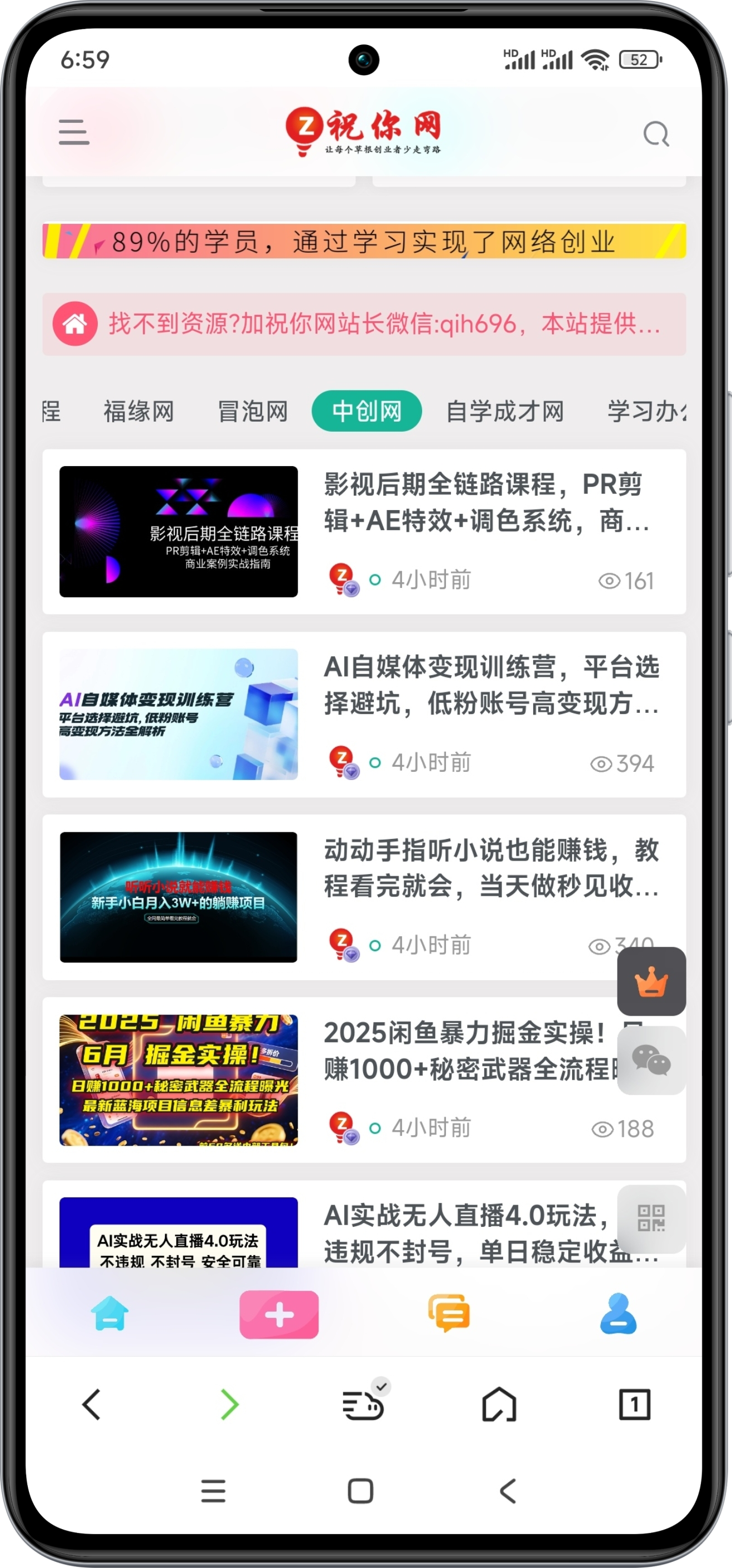732x1568 pixels.
Task: Open the 2025闲鱼暴力掘金实操 article
Action: (x=469, y=1051)
